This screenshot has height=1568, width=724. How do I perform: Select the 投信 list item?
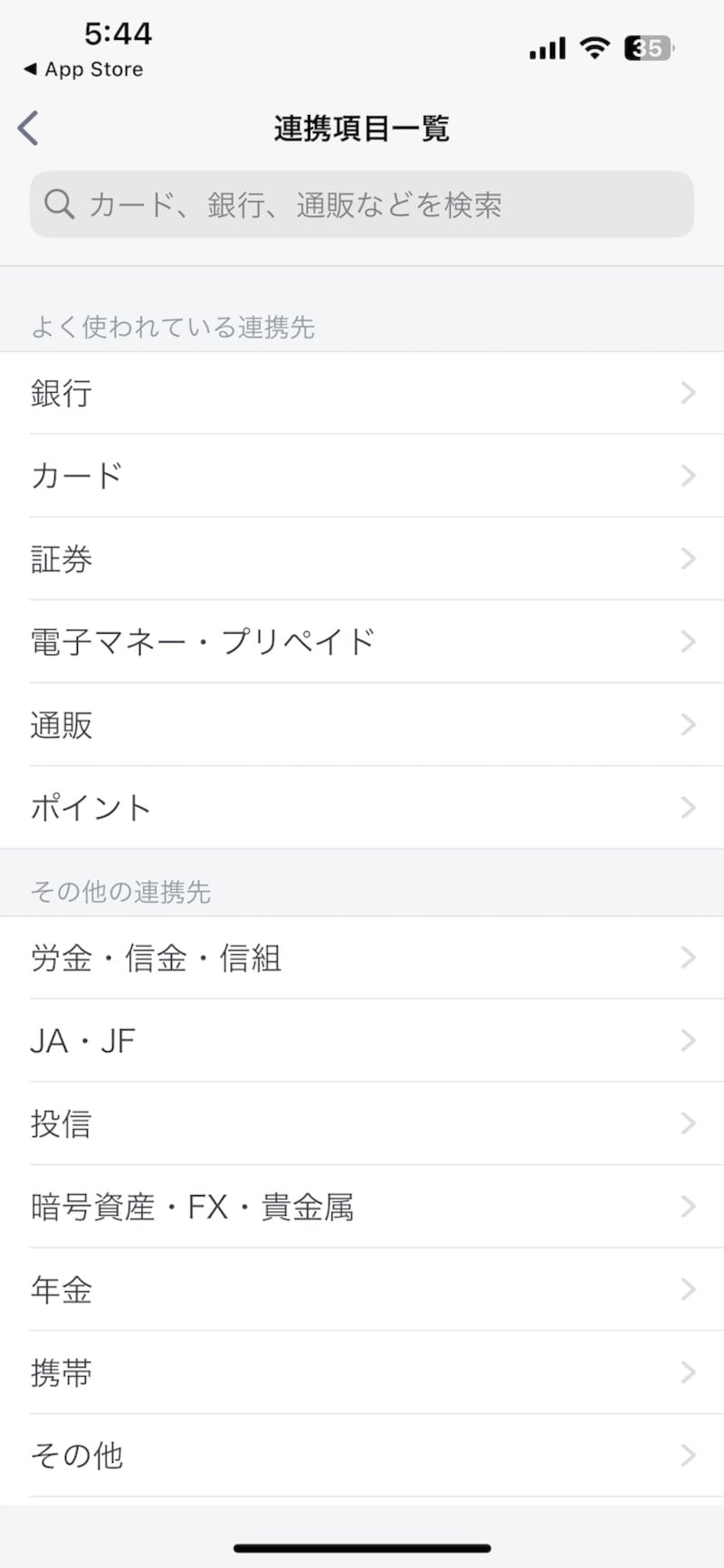(362, 1123)
